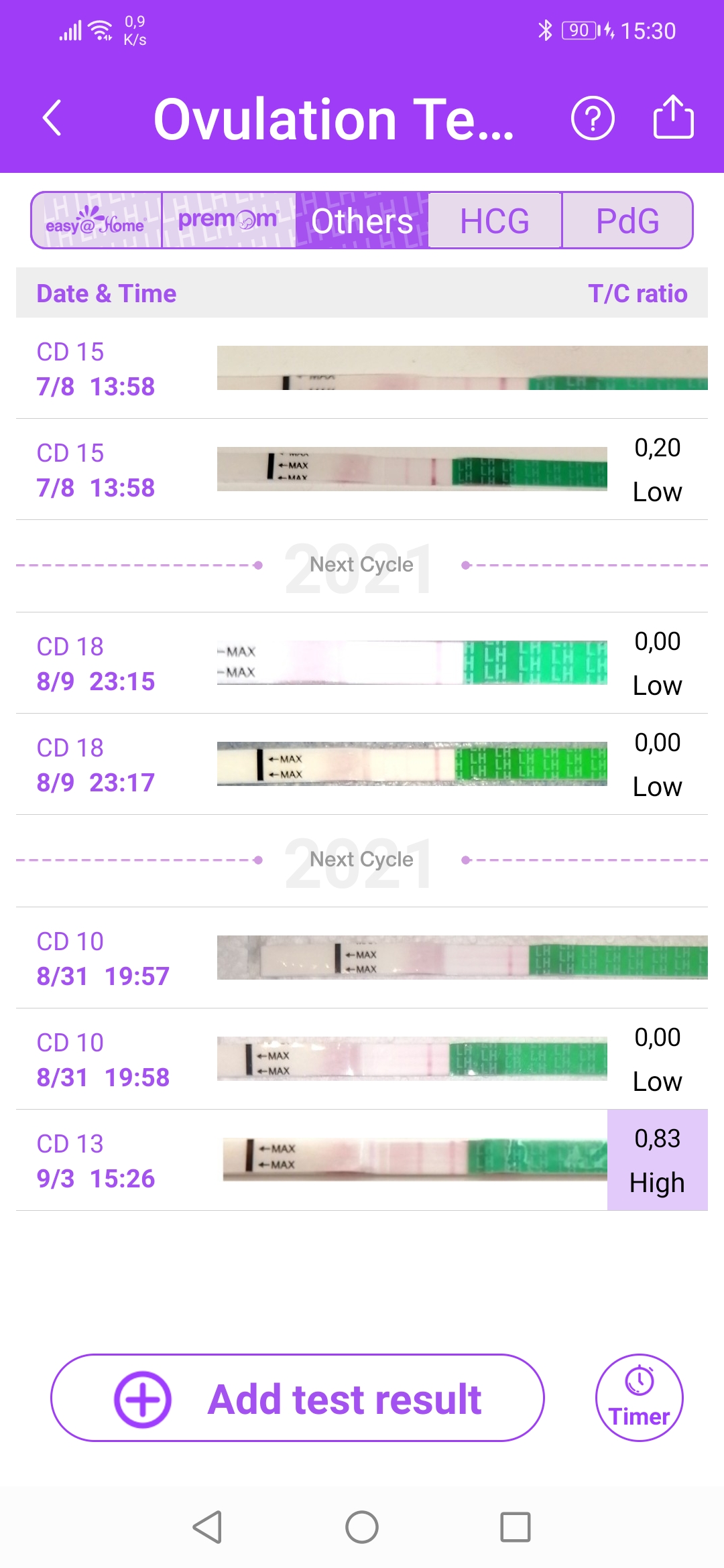
Task: Open the system recent apps button
Action: pos(516,1528)
